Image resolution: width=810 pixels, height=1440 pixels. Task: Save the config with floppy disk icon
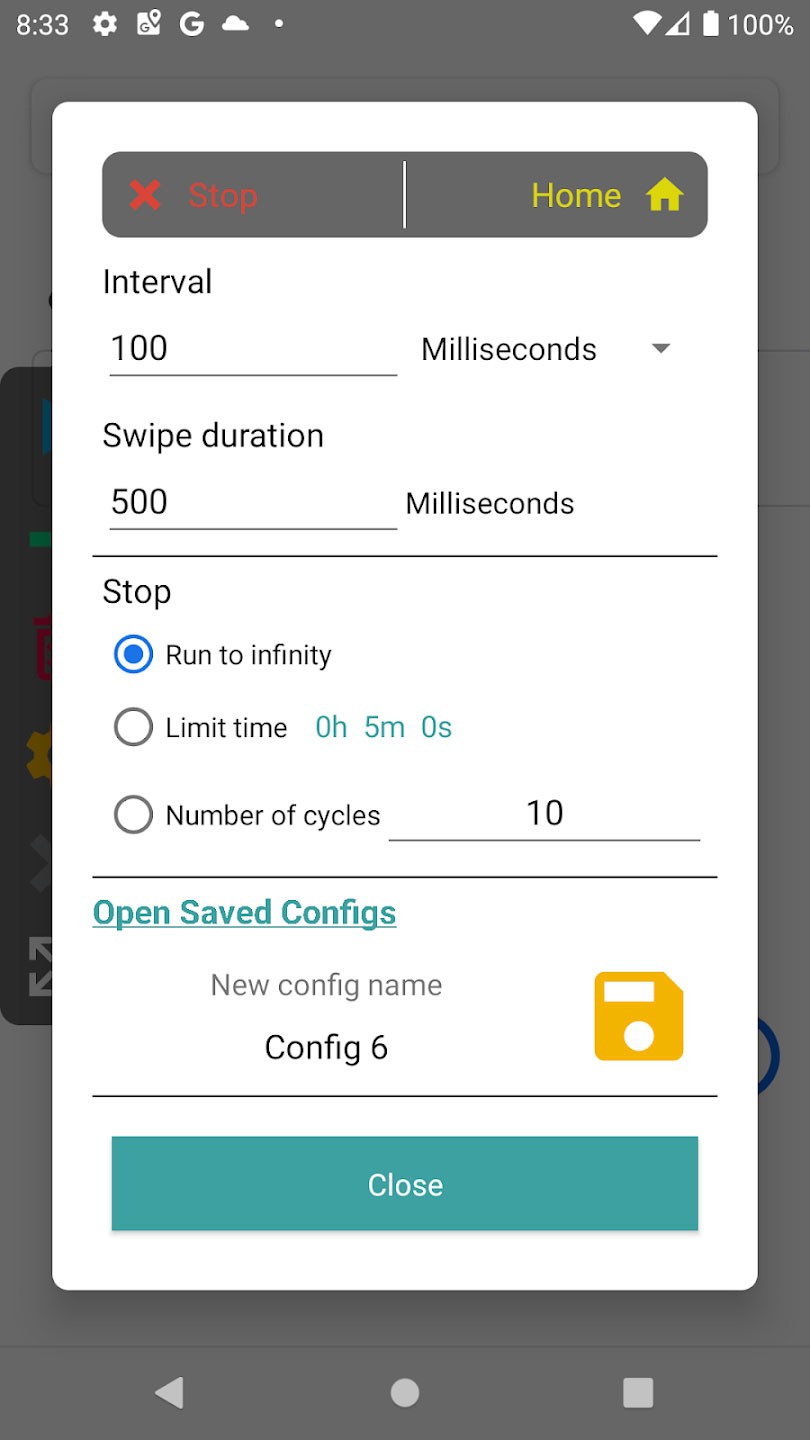point(638,1016)
